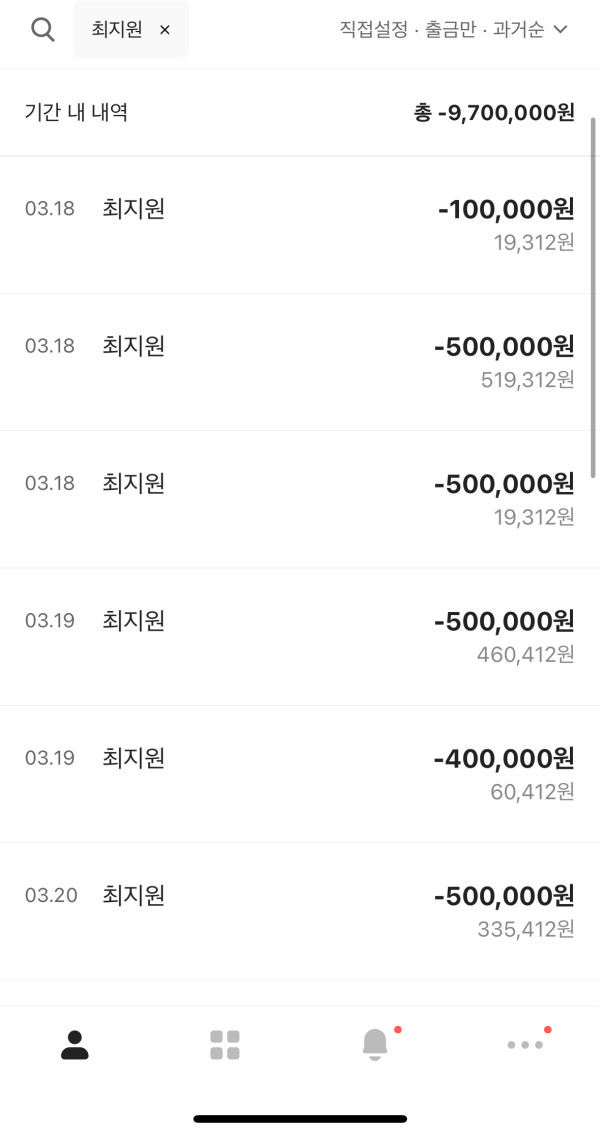Open the three-dots more tab
The image size is (600, 1135).
tap(525, 1045)
